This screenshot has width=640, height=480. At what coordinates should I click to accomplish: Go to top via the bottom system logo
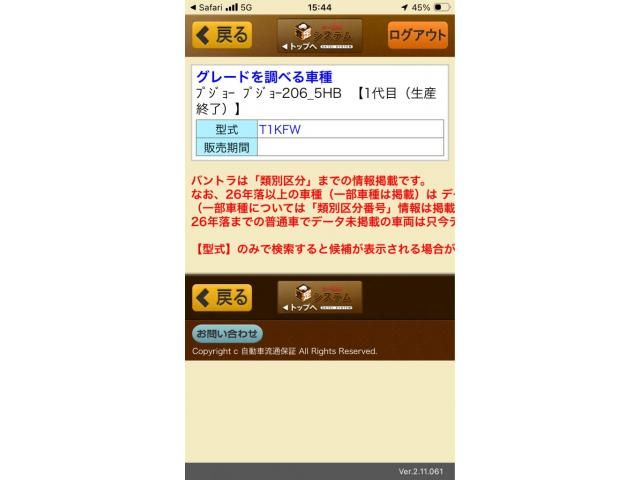[x=320, y=297]
